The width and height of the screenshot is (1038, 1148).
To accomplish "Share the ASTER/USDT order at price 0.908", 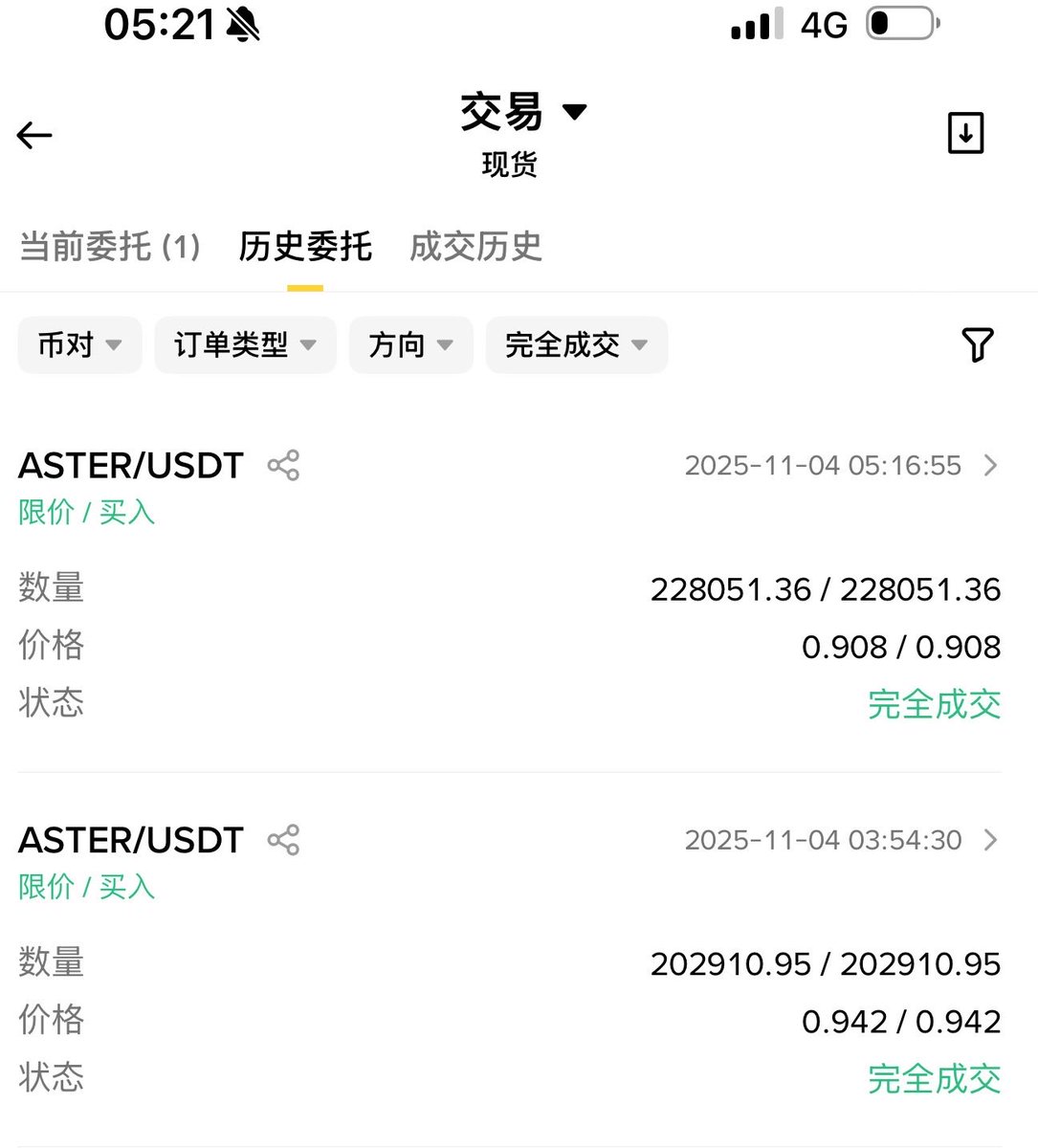I will (x=283, y=465).
